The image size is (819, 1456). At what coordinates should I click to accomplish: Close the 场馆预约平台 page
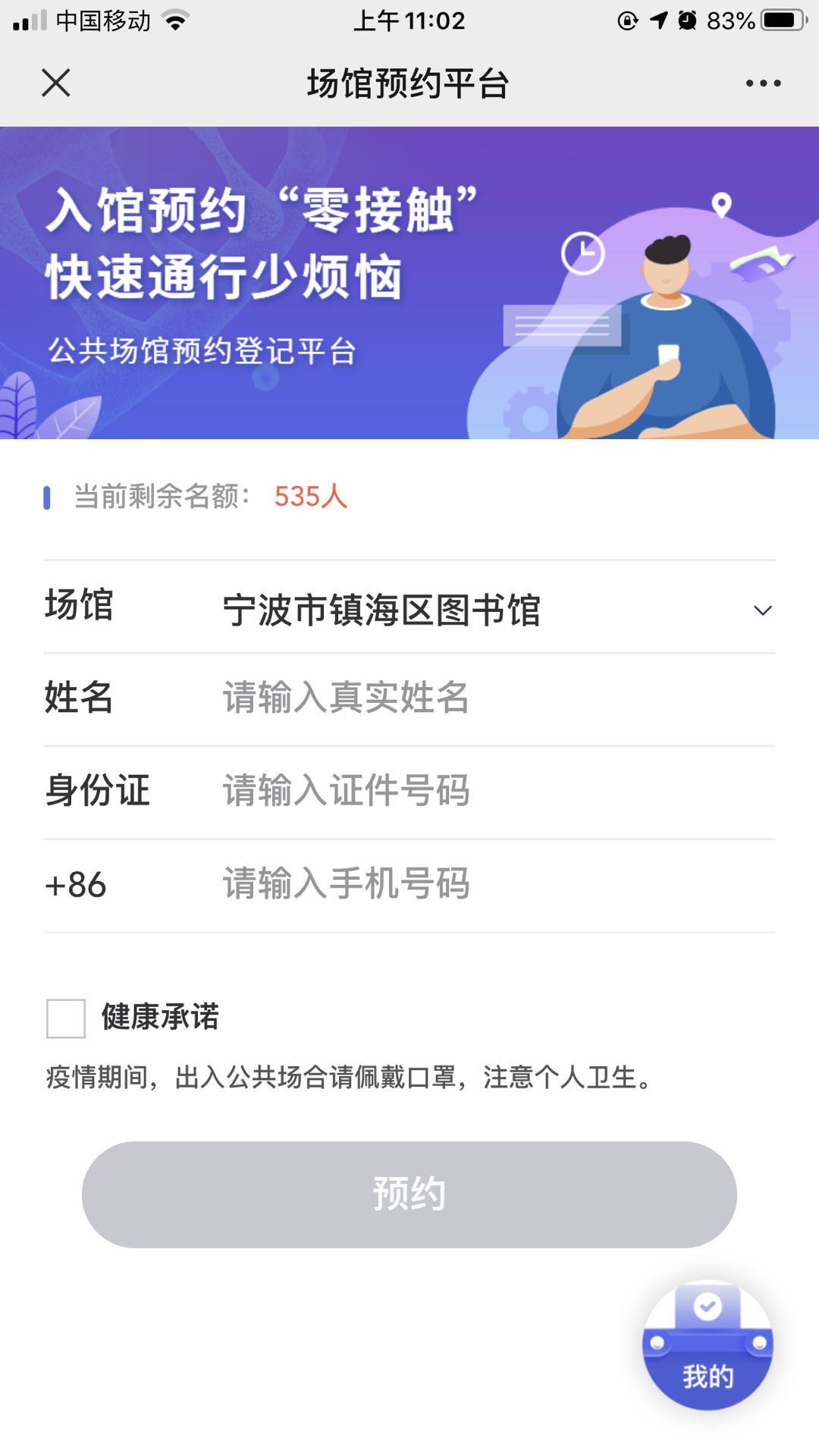(55, 83)
